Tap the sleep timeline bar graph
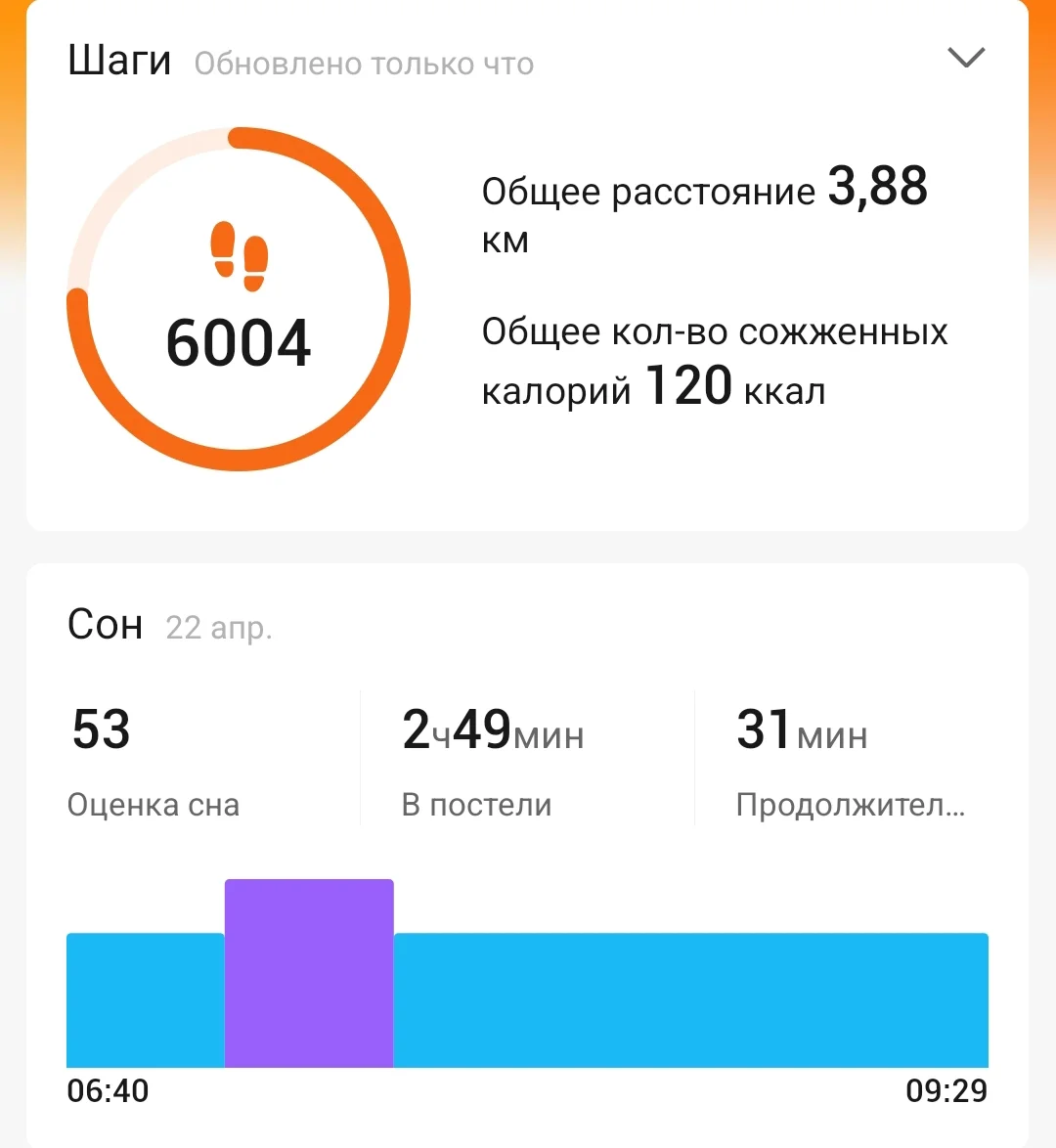 tap(528, 999)
